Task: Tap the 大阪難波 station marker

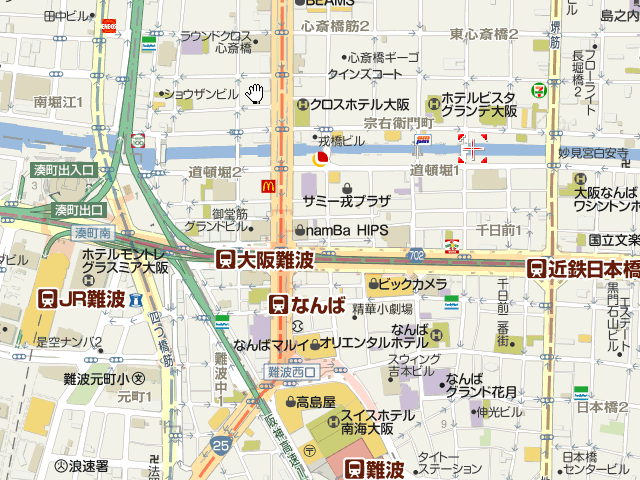Action: click(227, 260)
